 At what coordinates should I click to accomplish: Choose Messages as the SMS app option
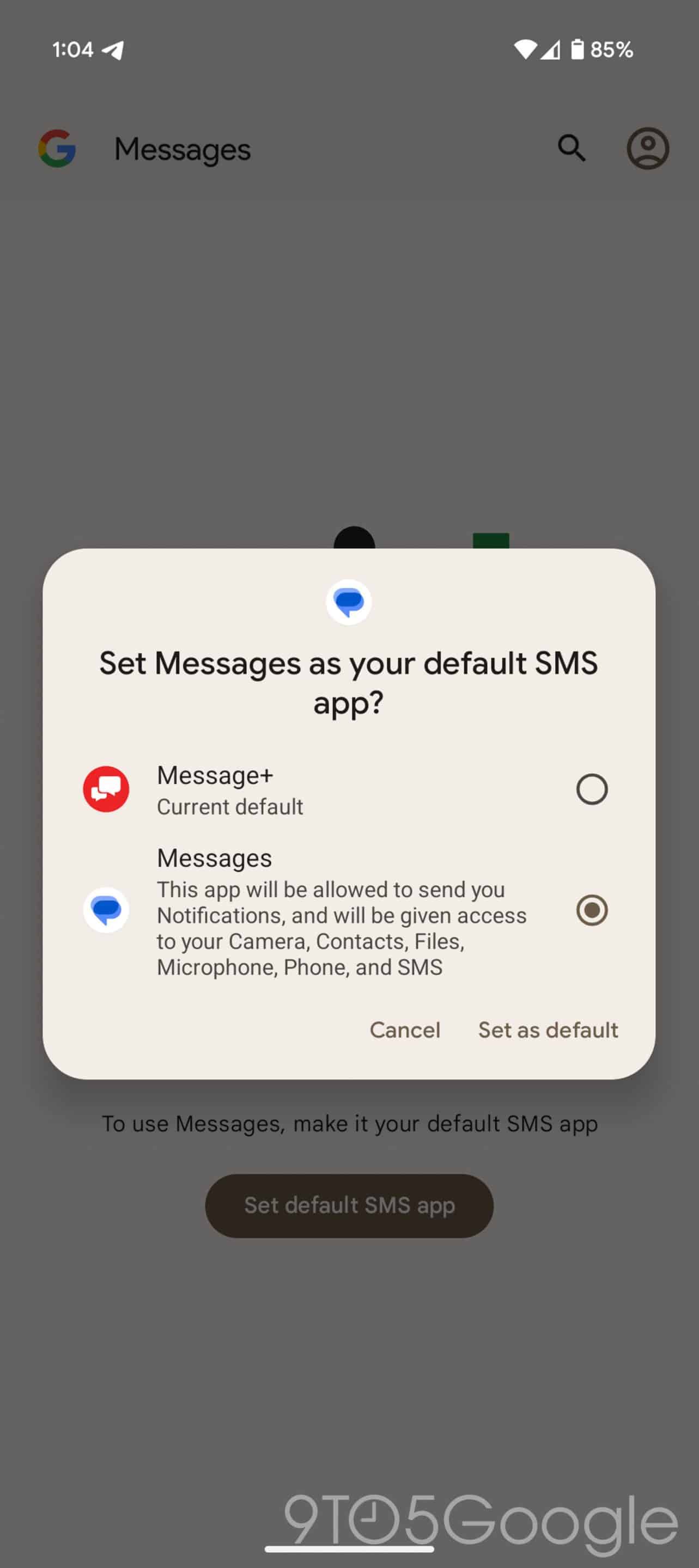click(x=591, y=910)
